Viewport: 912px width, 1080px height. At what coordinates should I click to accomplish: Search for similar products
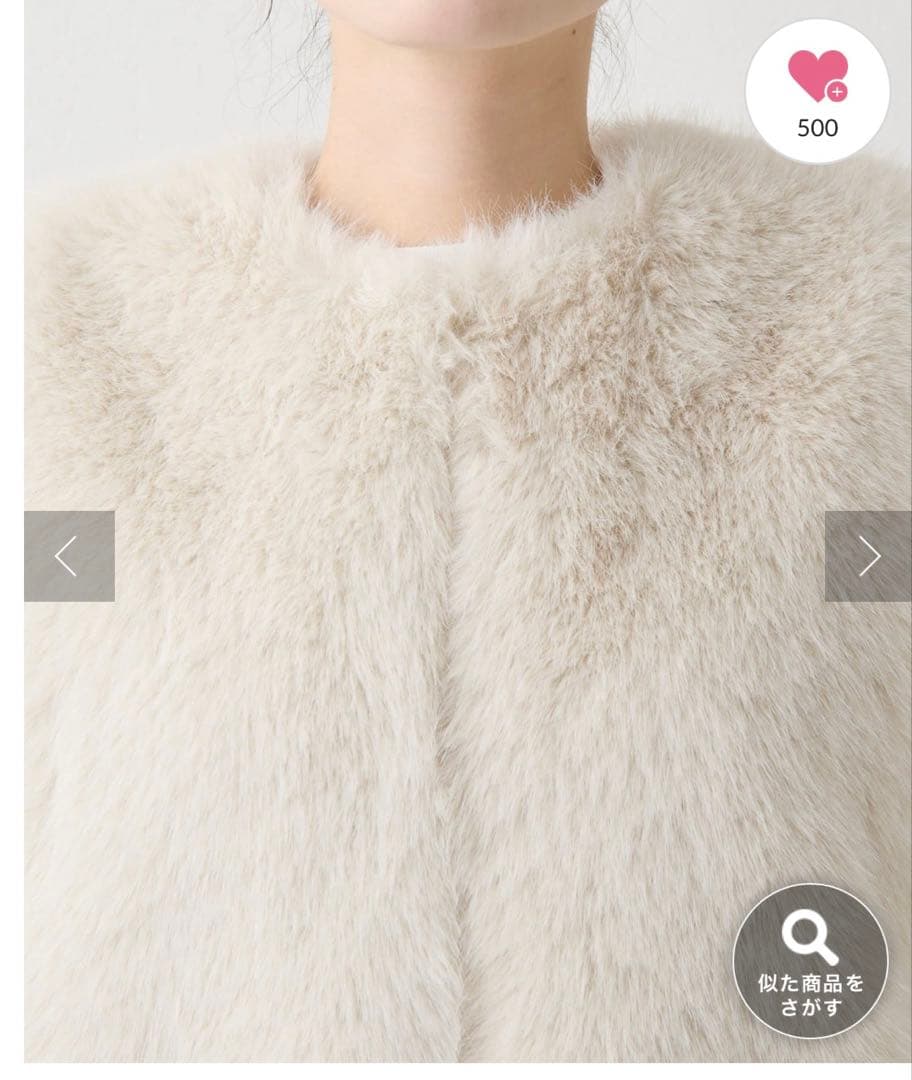(x=810, y=961)
